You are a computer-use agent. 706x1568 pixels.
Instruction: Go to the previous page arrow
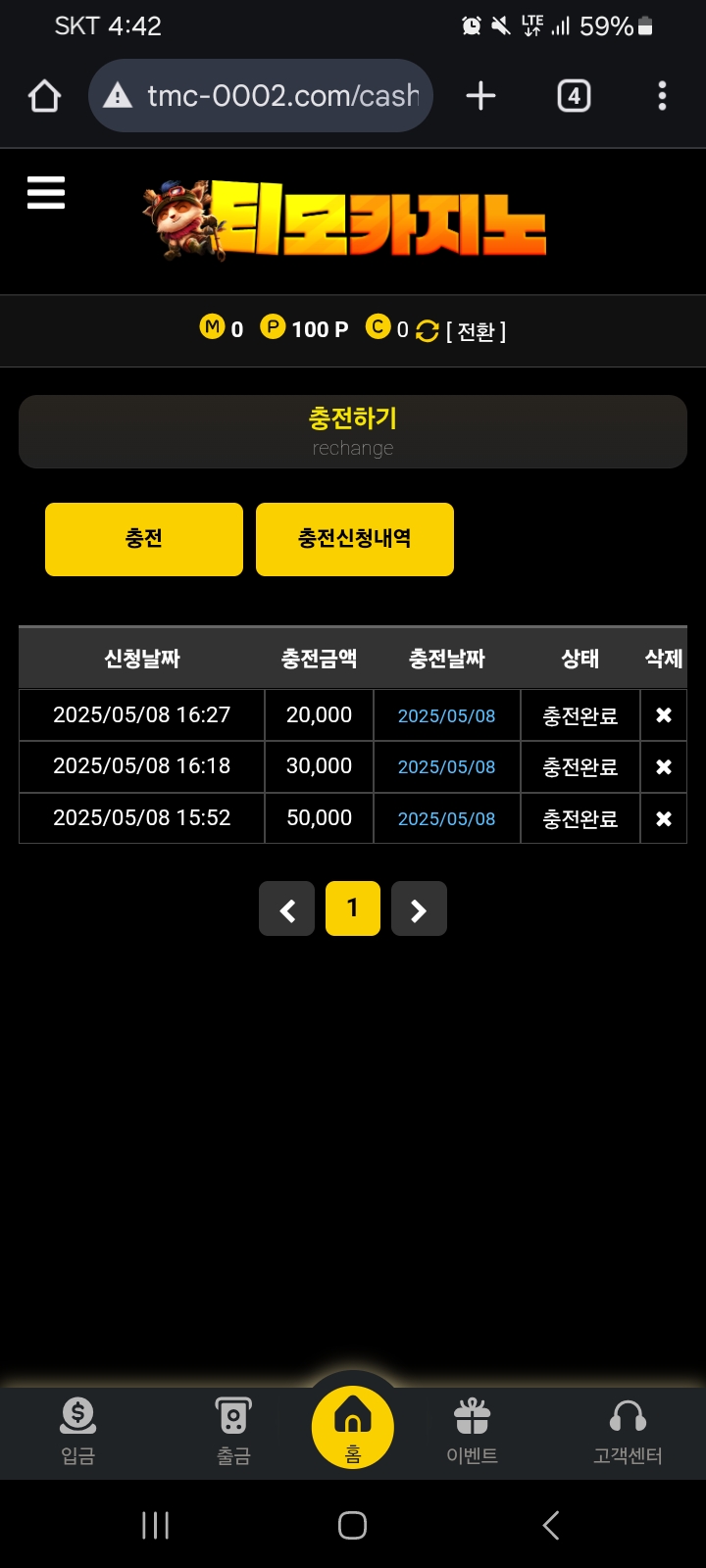(286, 909)
